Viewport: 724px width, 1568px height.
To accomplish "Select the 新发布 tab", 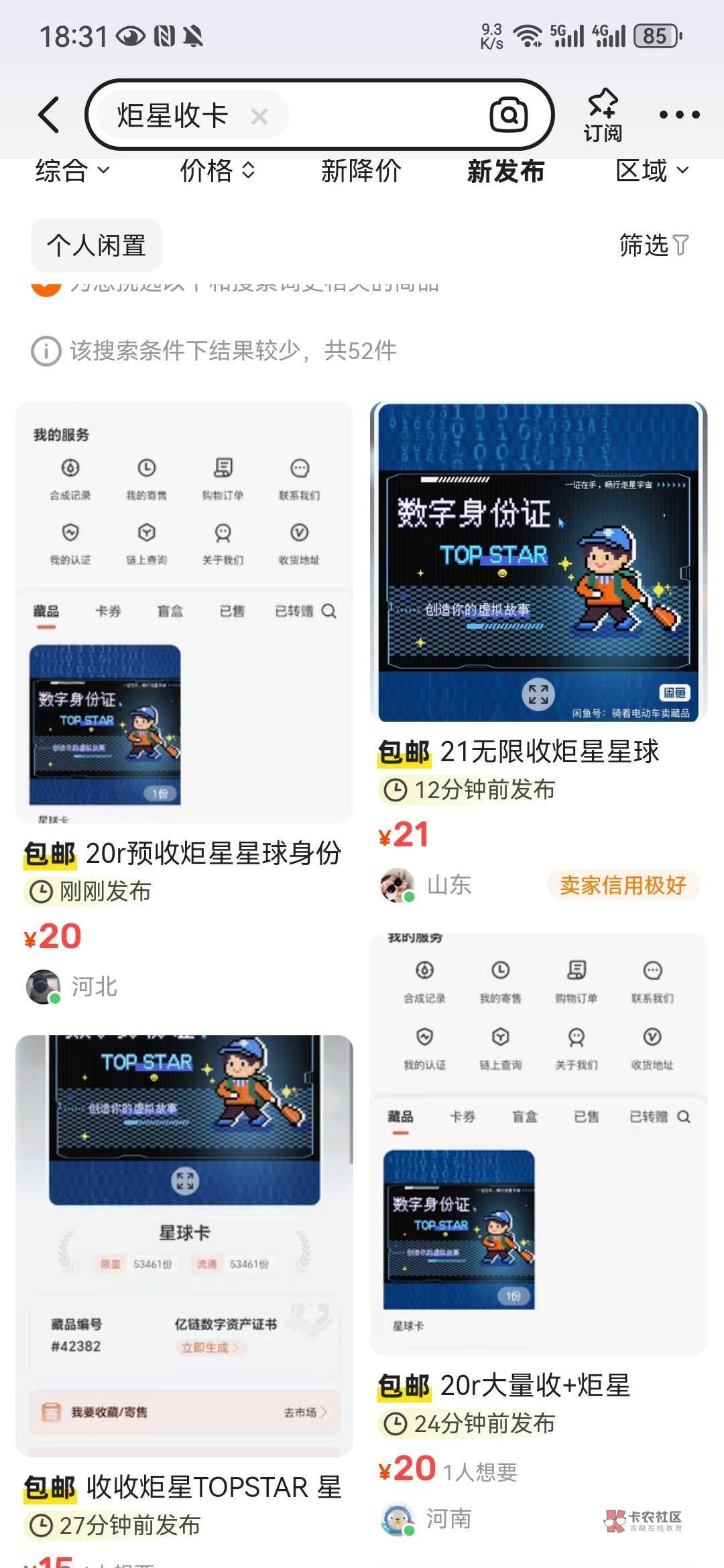I will pos(505,171).
